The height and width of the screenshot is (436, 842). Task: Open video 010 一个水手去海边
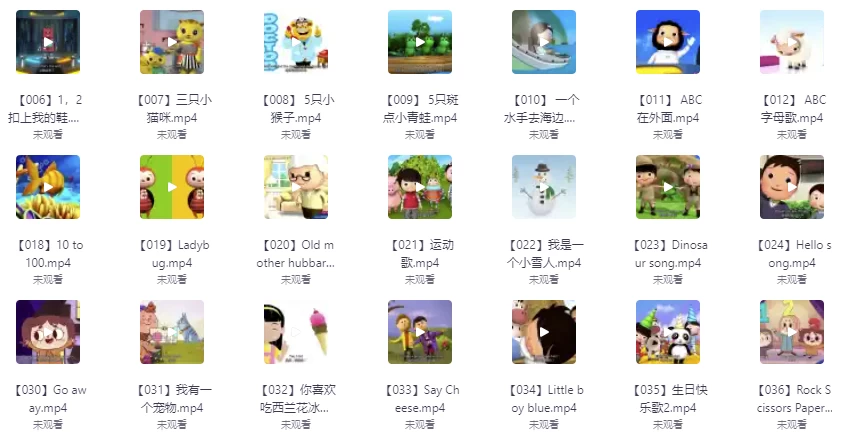point(544,42)
